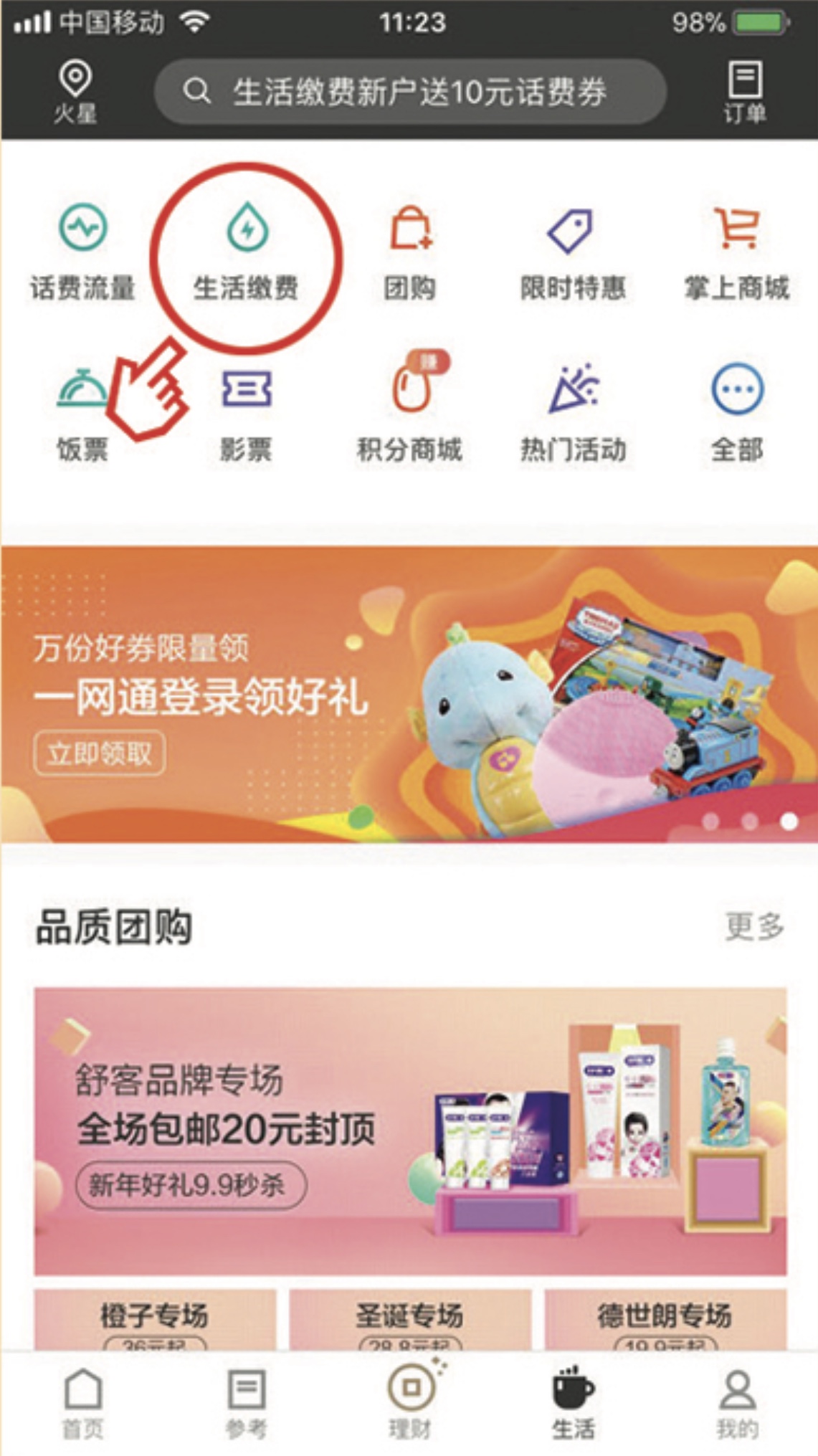Show 全部 services
Screen dimensions: 818x1456
click(737, 413)
